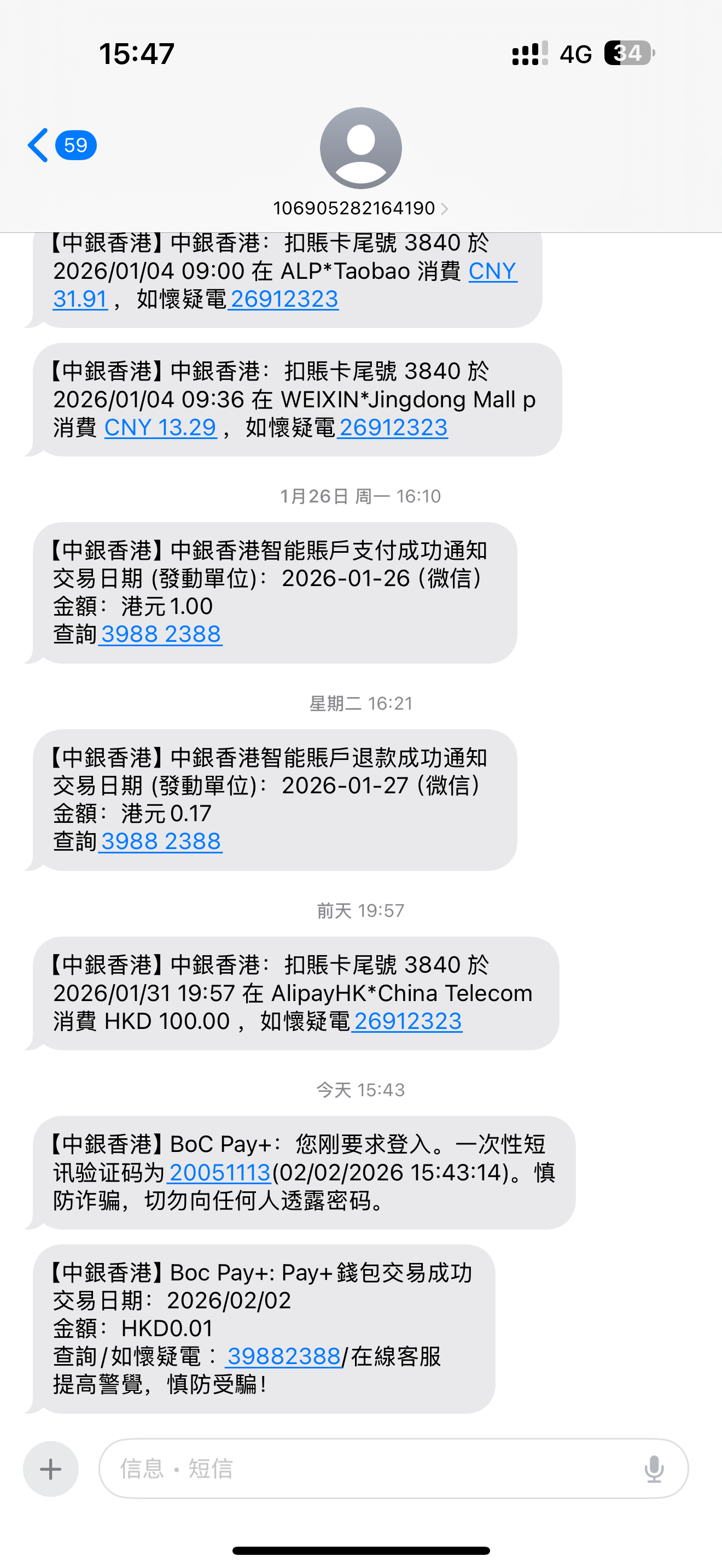Call 26912323 in the Taobao message
Screen dimensions: 722x1568
coord(284,300)
